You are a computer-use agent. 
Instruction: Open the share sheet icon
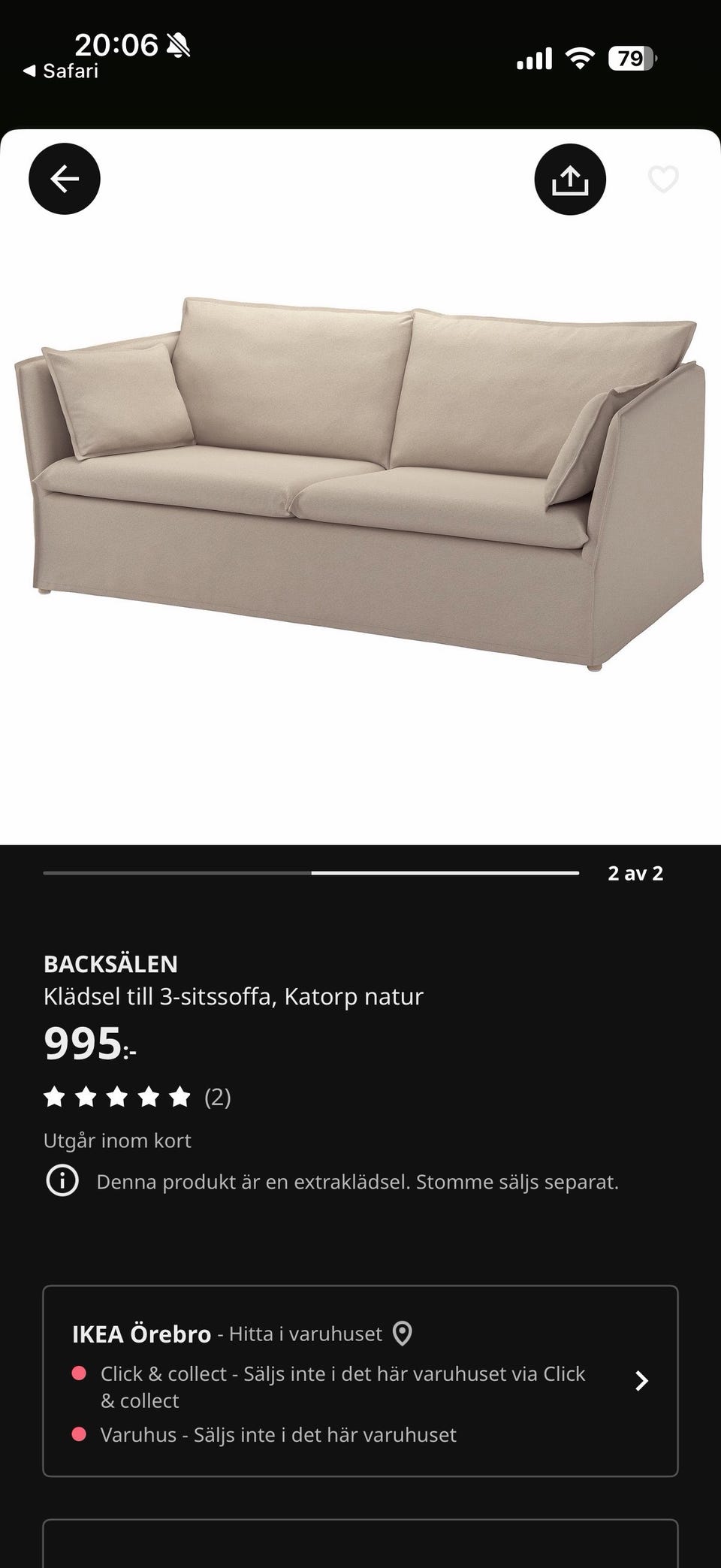click(571, 179)
